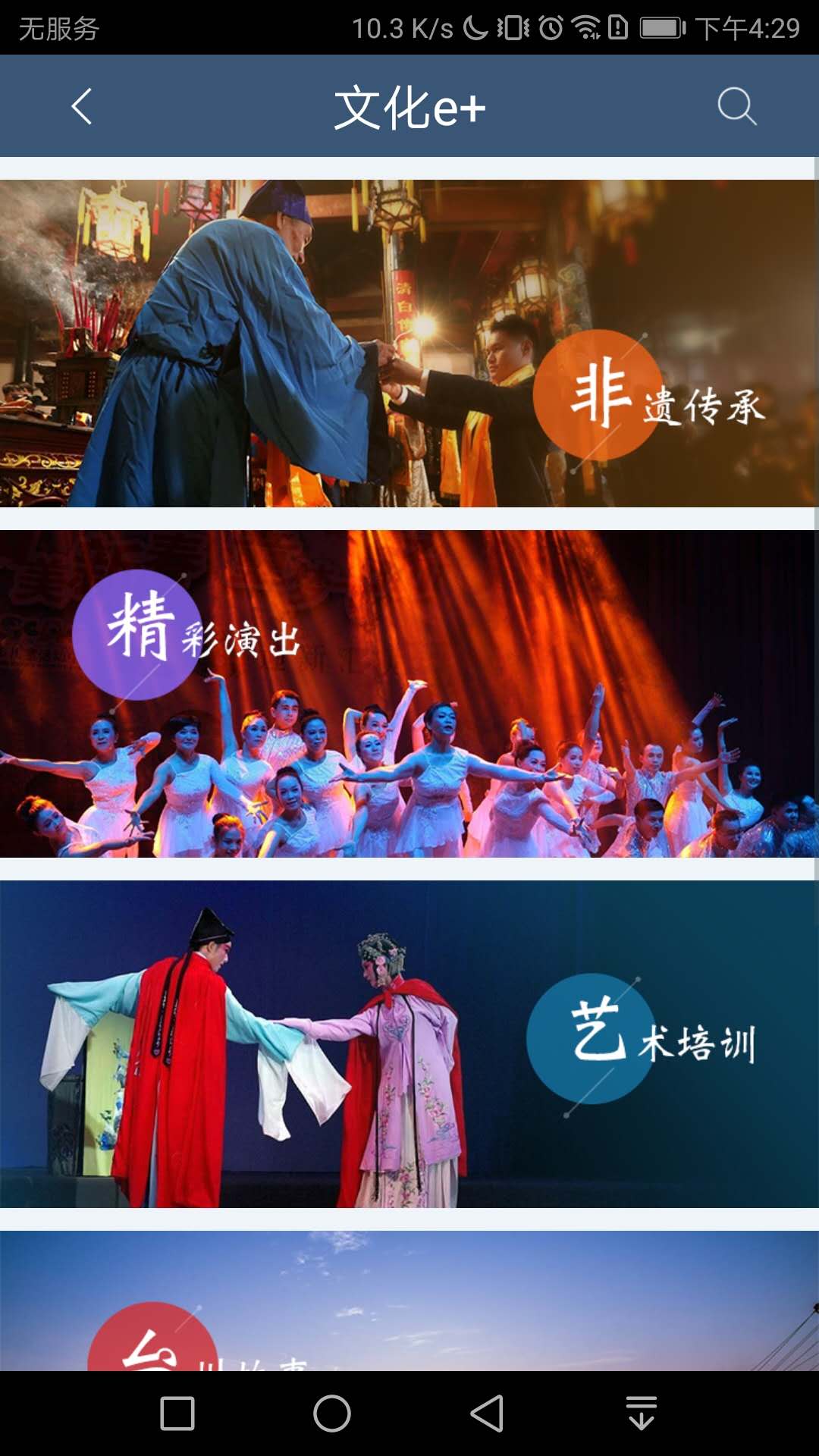Open the search icon
Image resolution: width=819 pixels, height=1456 pixels.
(736, 106)
